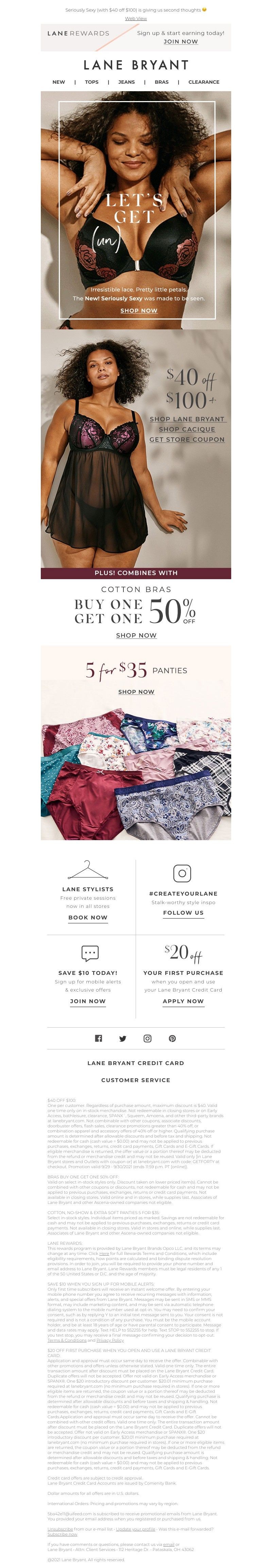Screen dimensions: 272x1568
Task: Shop now for cotton bras offer
Action: coord(136,635)
